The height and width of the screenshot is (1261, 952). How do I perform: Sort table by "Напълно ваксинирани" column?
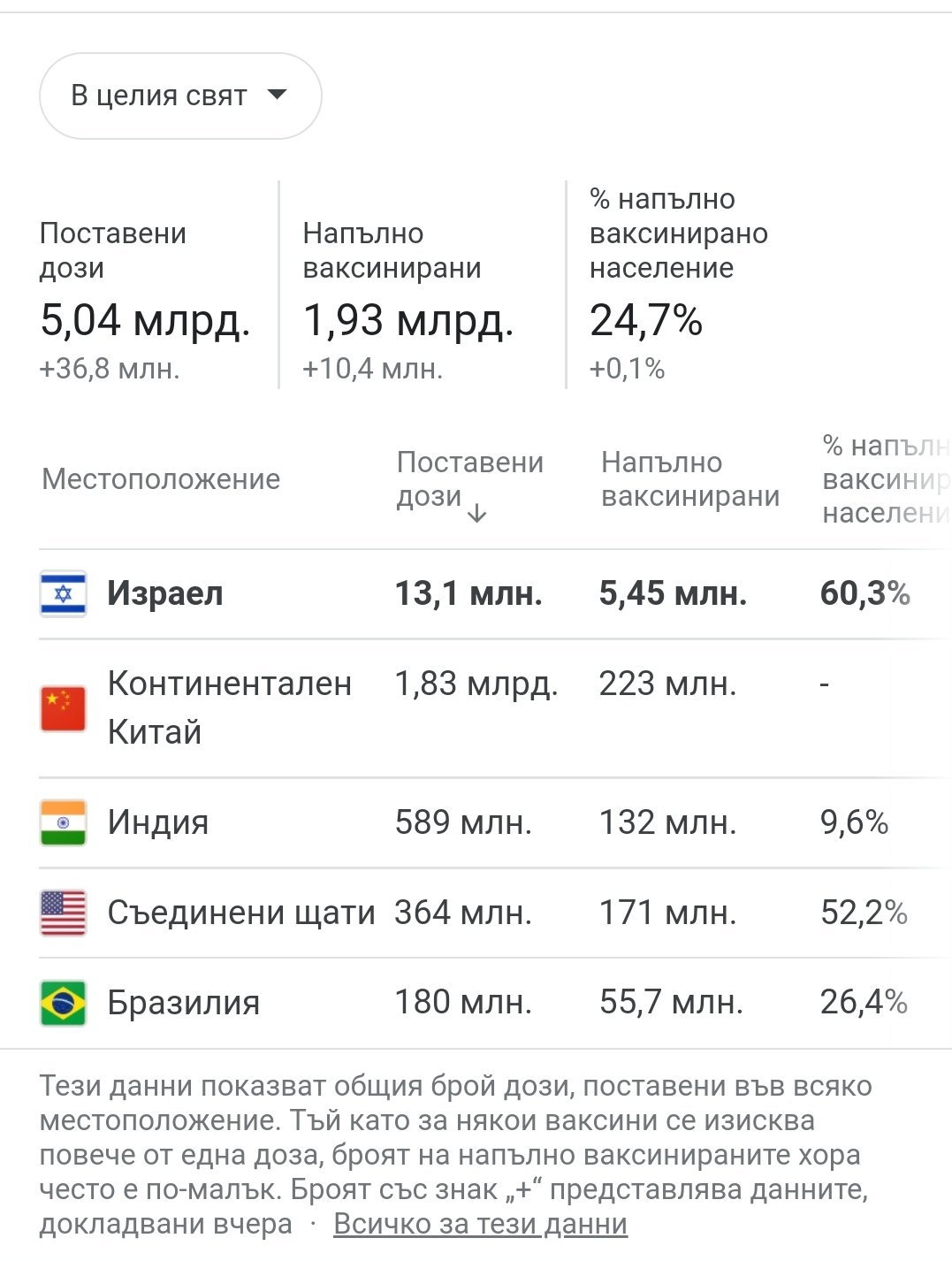tap(689, 479)
